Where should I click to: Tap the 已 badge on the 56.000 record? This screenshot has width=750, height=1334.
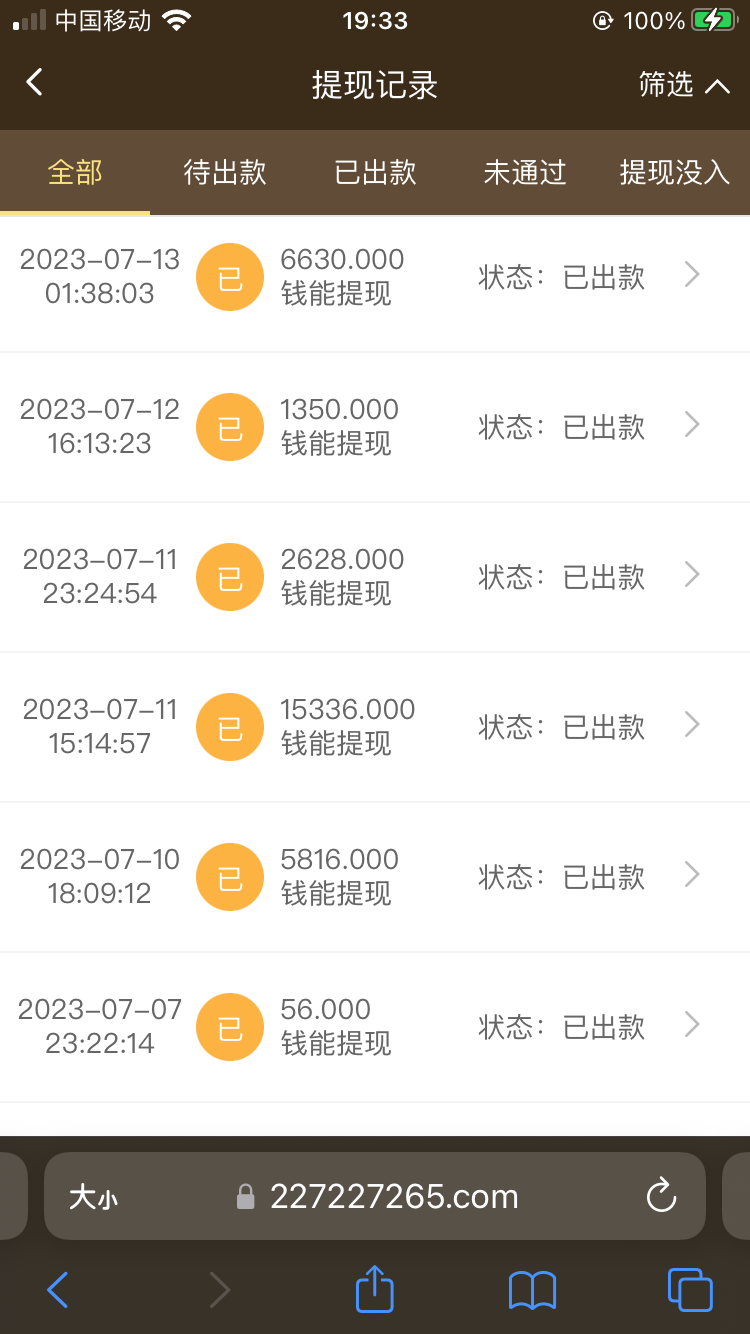(229, 1027)
